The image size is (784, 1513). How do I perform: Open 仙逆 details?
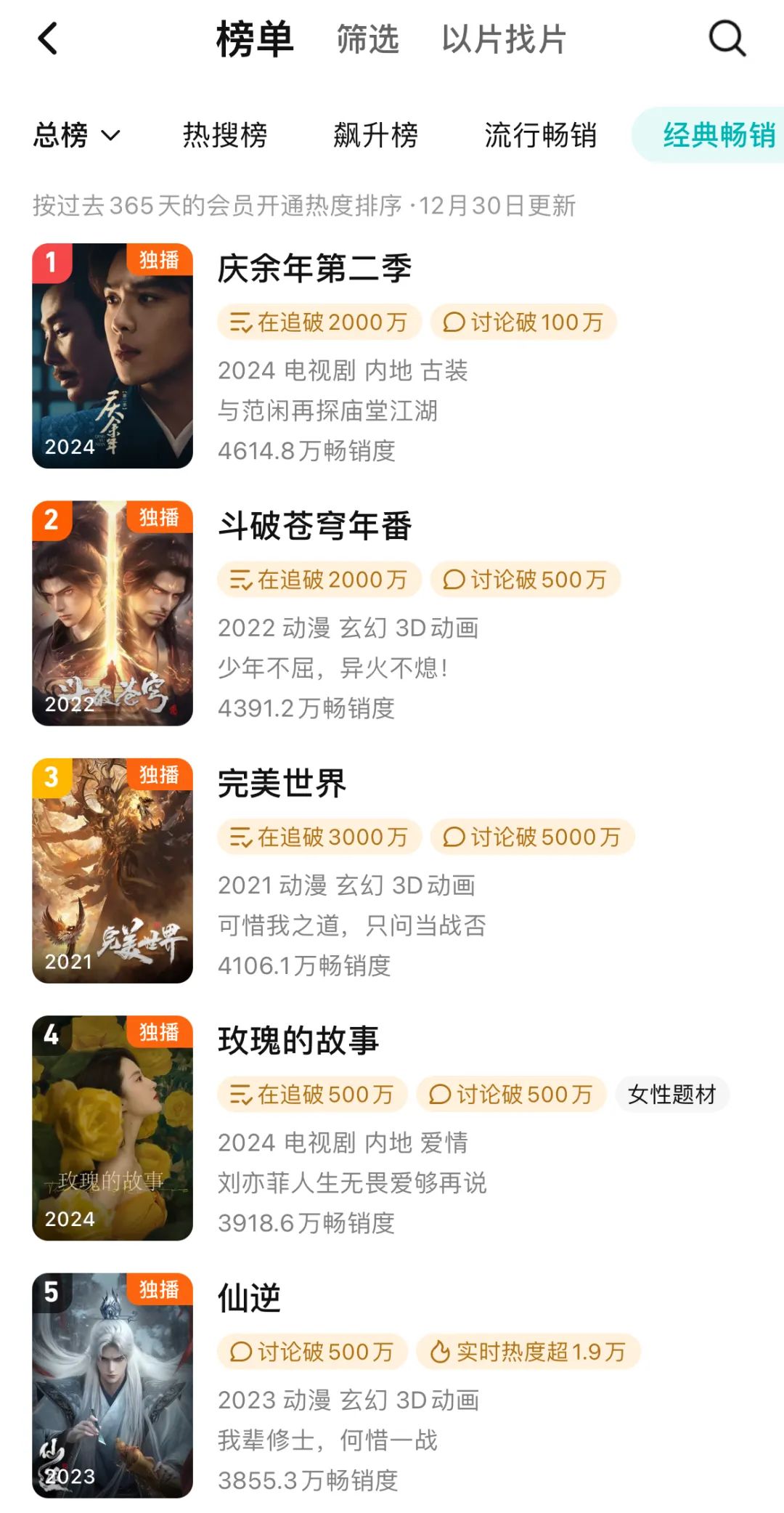point(250,1298)
